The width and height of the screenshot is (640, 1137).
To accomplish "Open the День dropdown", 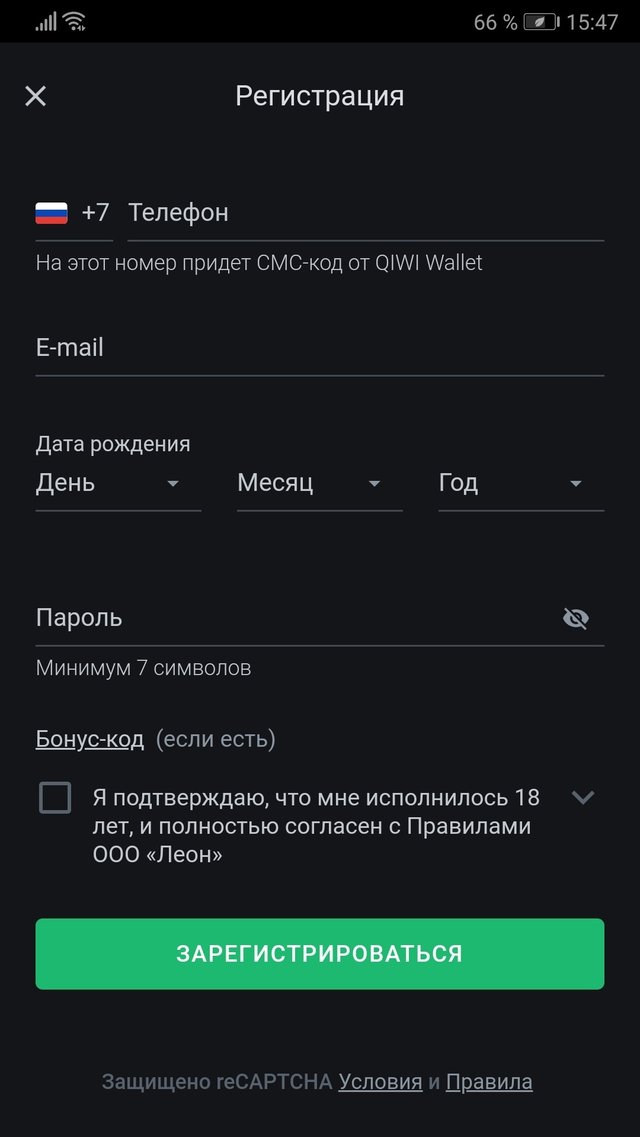I will point(118,484).
